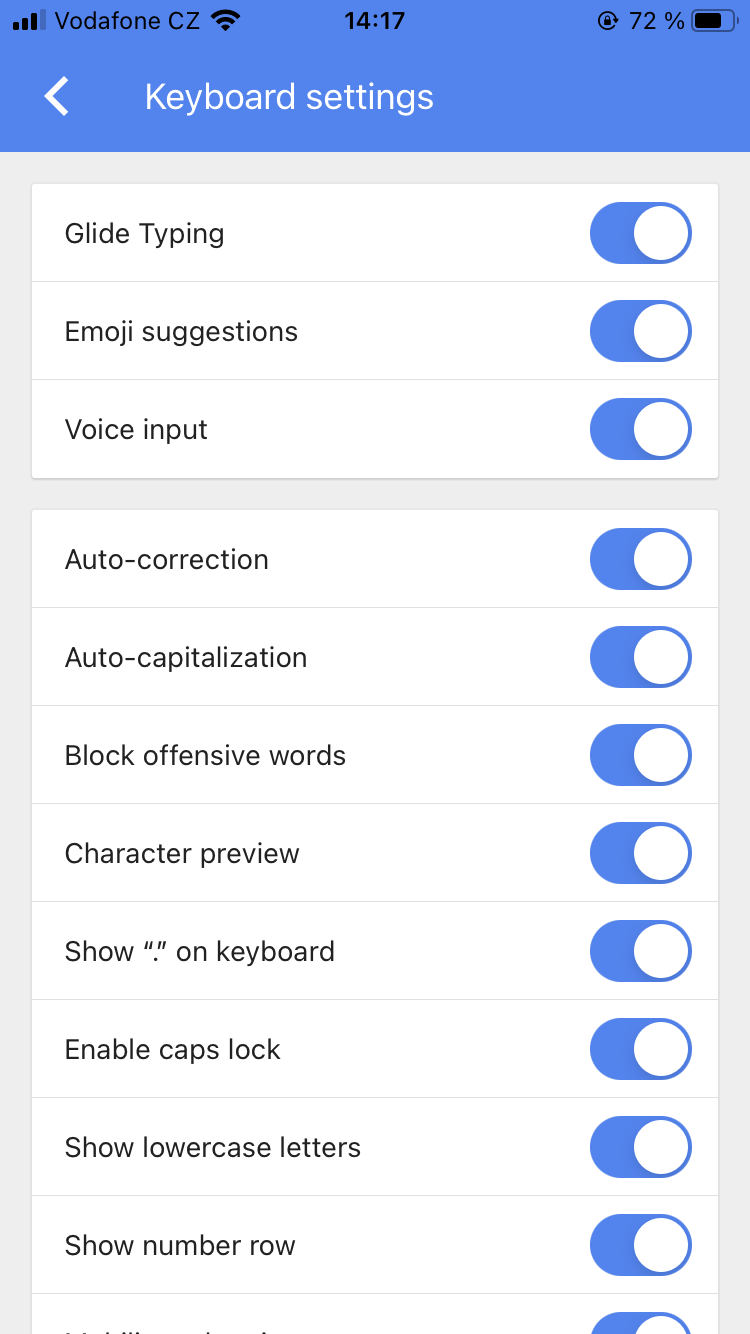Disable Emoji suggestions switch
The width and height of the screenshot is (750, 1334).
pyautogui.click(x=640, y=331)
